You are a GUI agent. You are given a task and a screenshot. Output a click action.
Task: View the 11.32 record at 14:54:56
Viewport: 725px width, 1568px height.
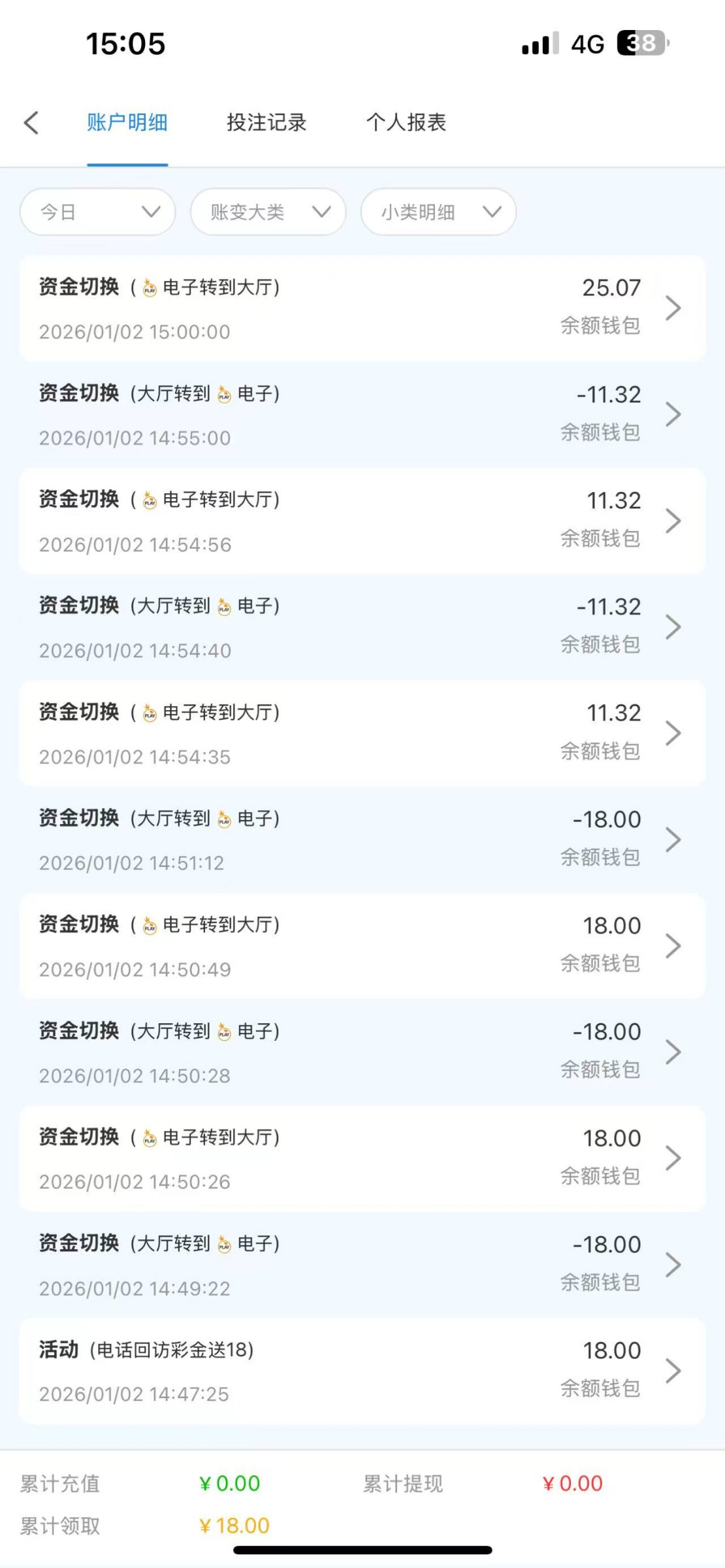pyautogui.click(x=362, y=521)
